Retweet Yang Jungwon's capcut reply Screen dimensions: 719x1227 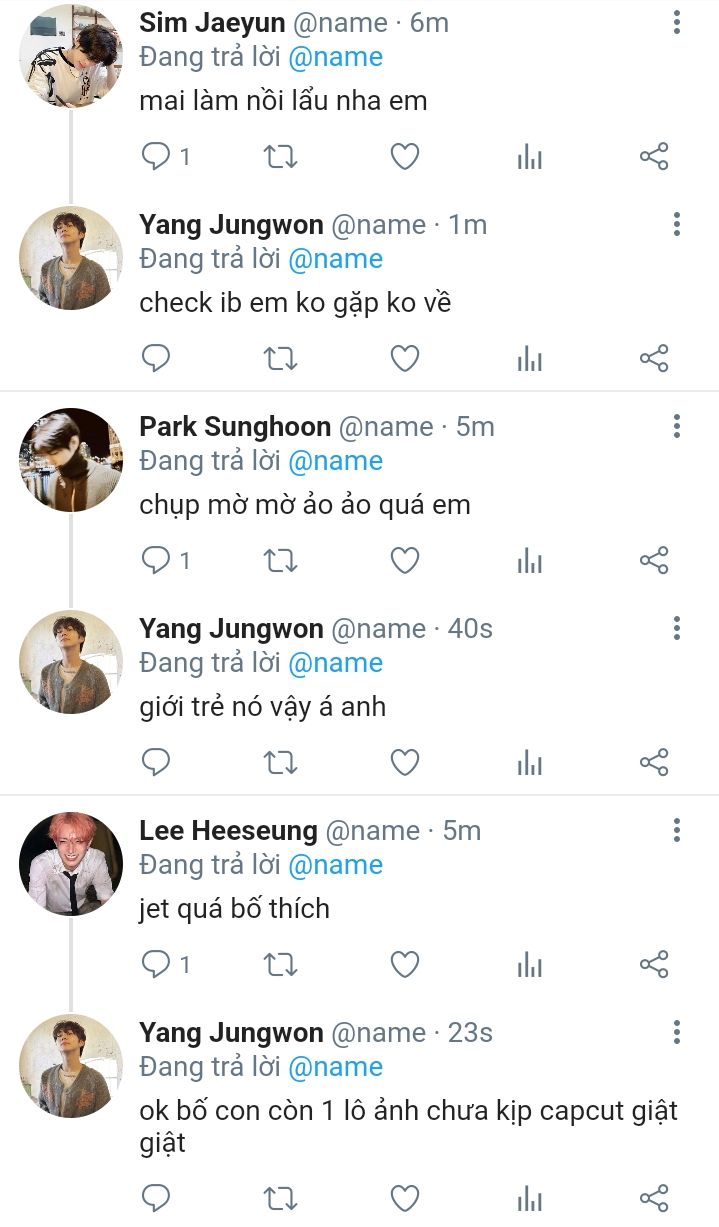tap(280, 1197)
